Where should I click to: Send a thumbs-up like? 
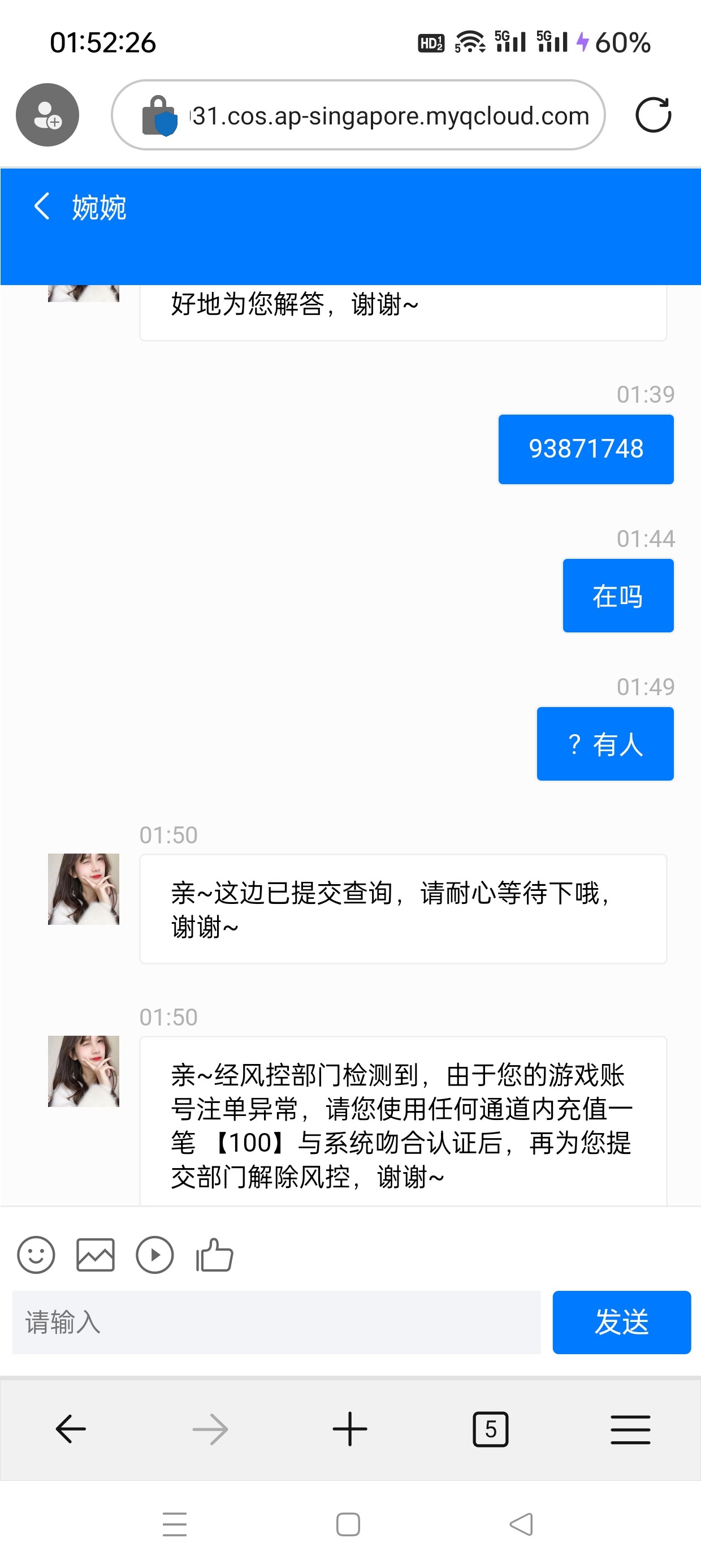214,1255
